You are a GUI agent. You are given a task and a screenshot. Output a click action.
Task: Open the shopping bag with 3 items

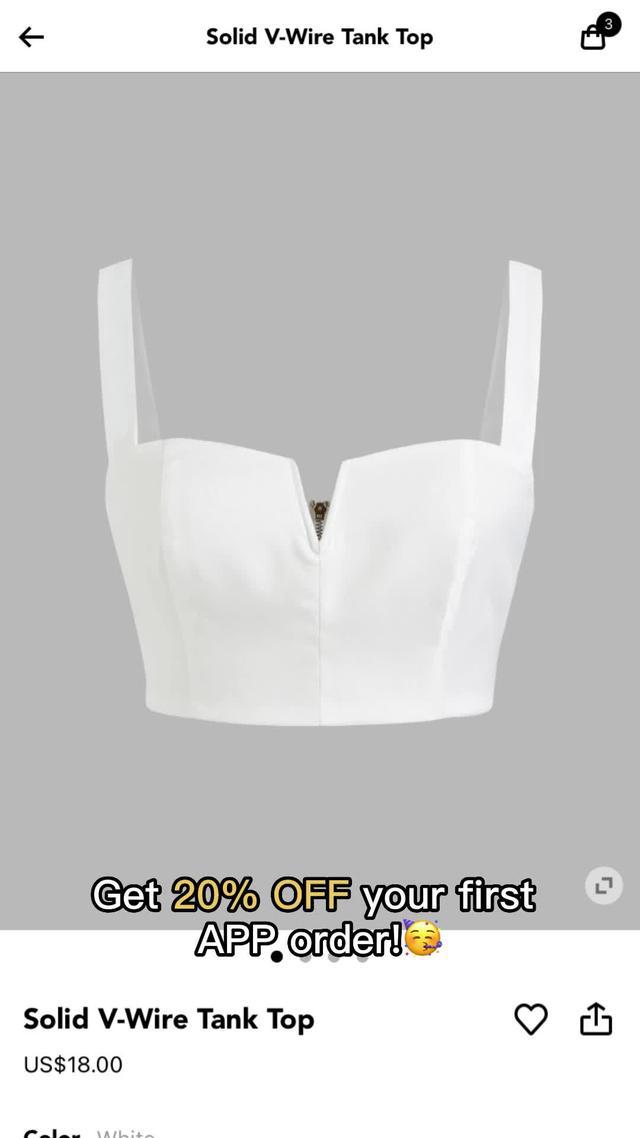click(x=596, y=36)
